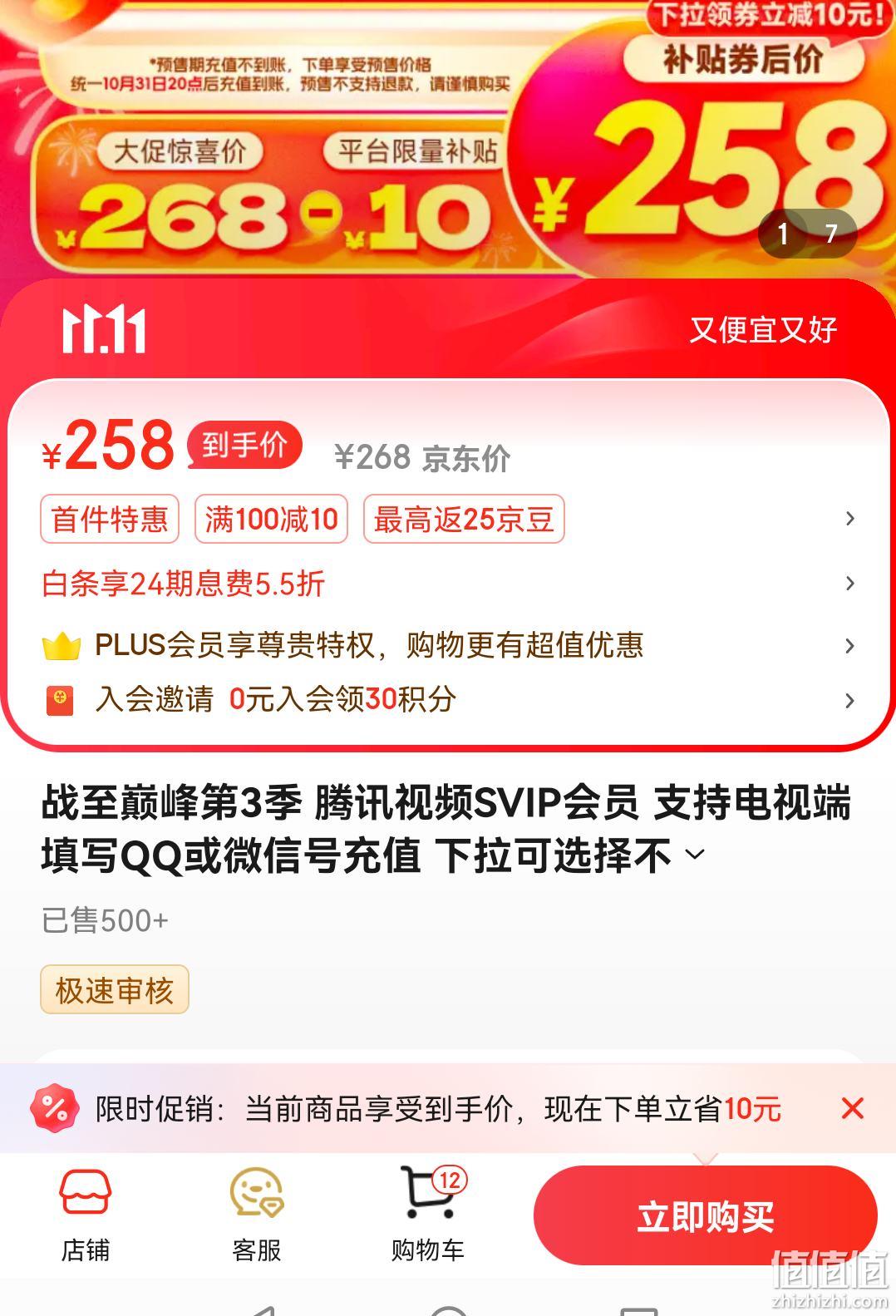Open the 购物车 shopping cart

coord(428,1214)
